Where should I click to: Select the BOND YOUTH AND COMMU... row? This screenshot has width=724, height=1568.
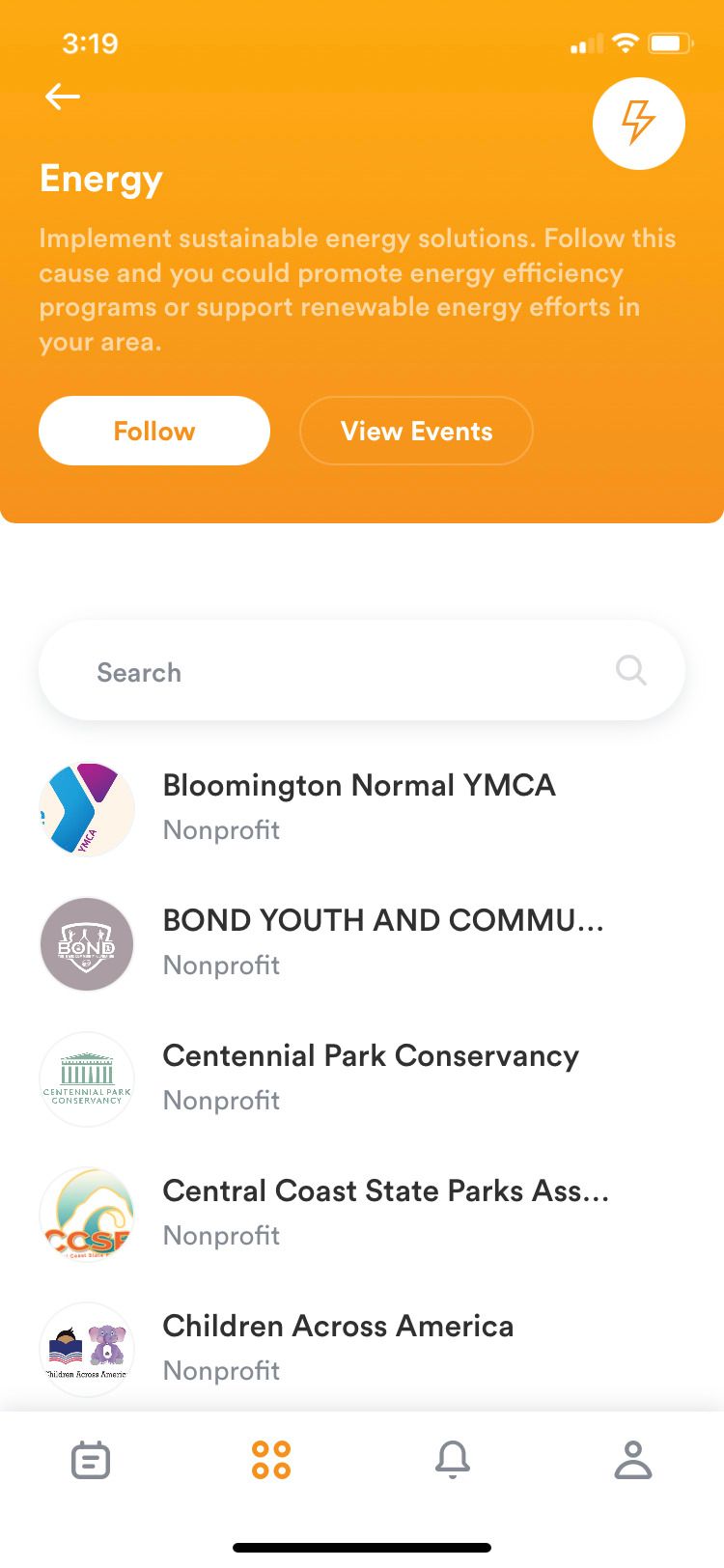coord(382,941)
